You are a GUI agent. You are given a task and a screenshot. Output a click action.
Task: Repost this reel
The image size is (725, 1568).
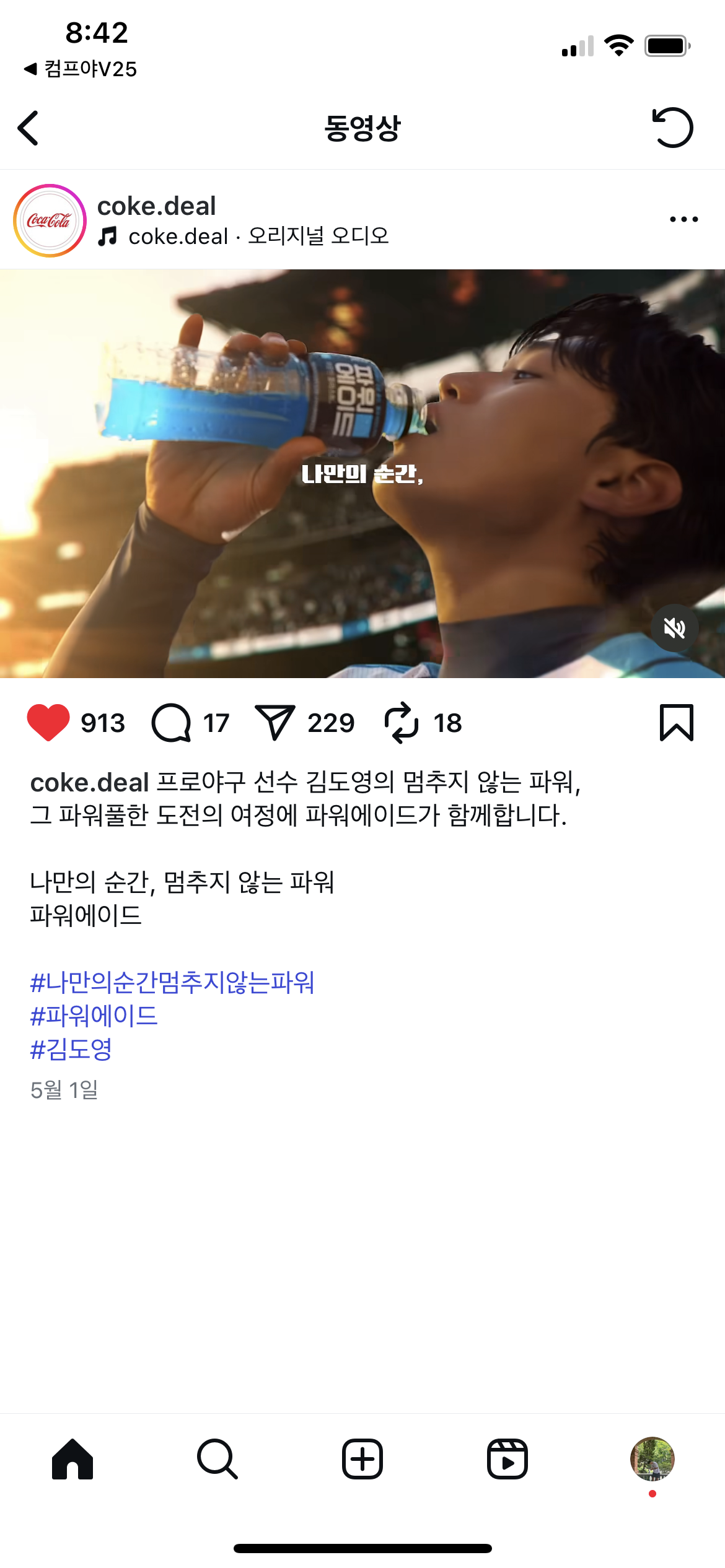pyautogui.click(x=402, y=723)
